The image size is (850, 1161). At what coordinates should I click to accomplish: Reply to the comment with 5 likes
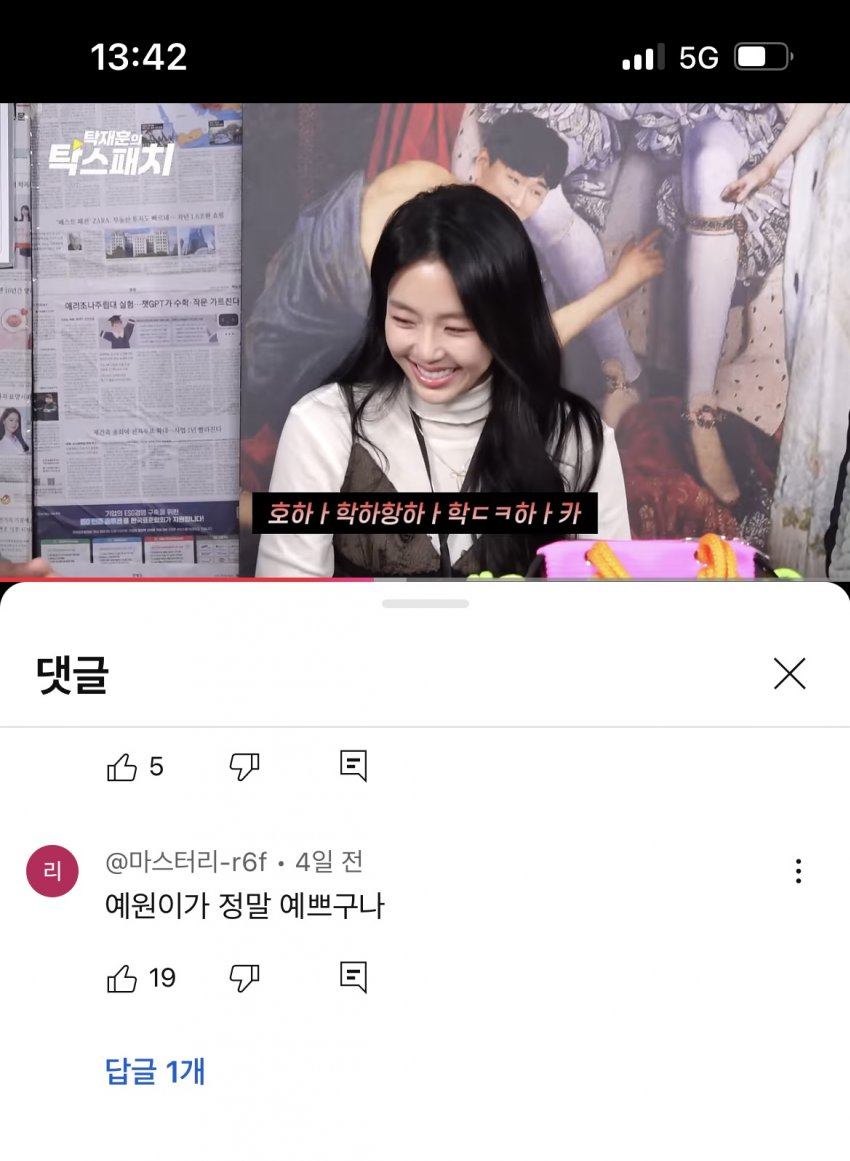click(353, 766)
